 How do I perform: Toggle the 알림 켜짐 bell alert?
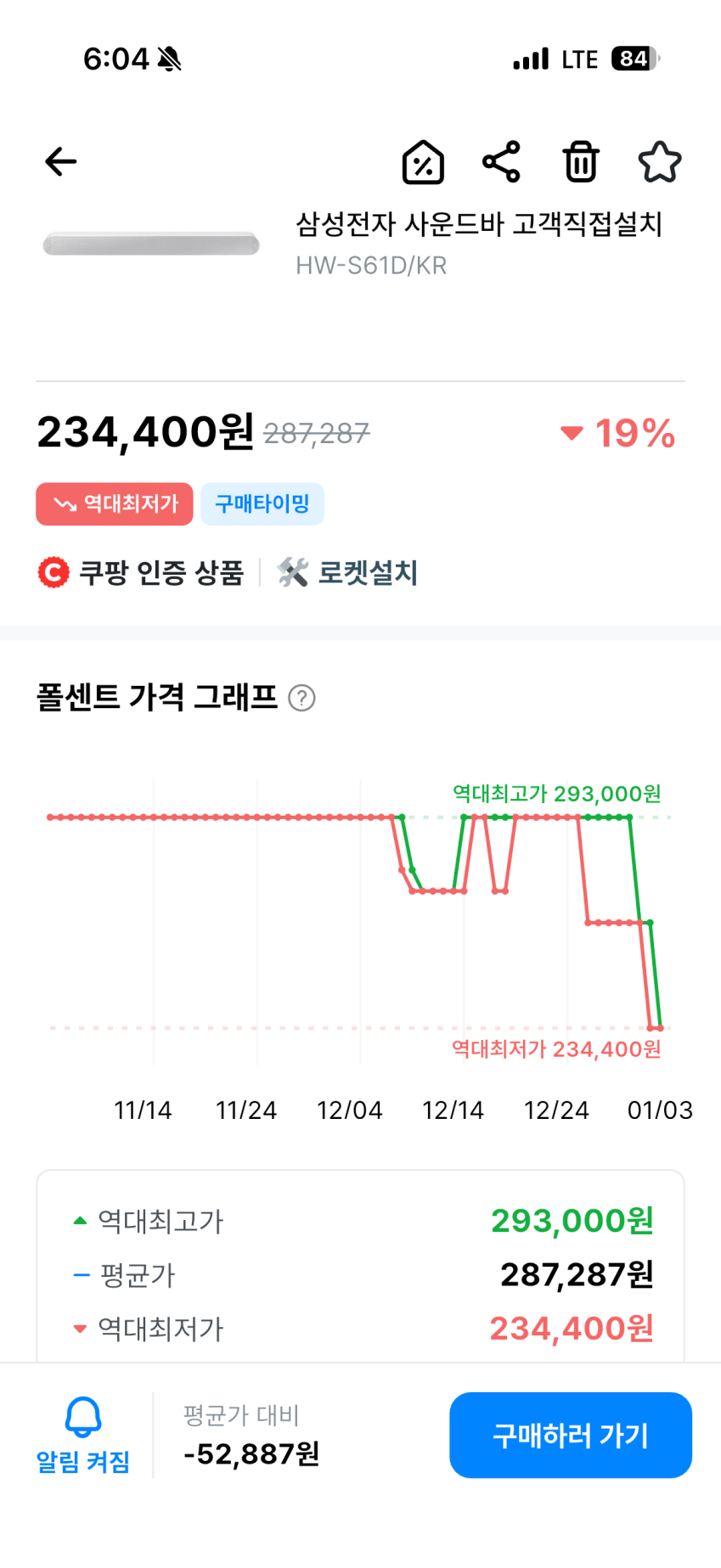(x=83, y=1435)
